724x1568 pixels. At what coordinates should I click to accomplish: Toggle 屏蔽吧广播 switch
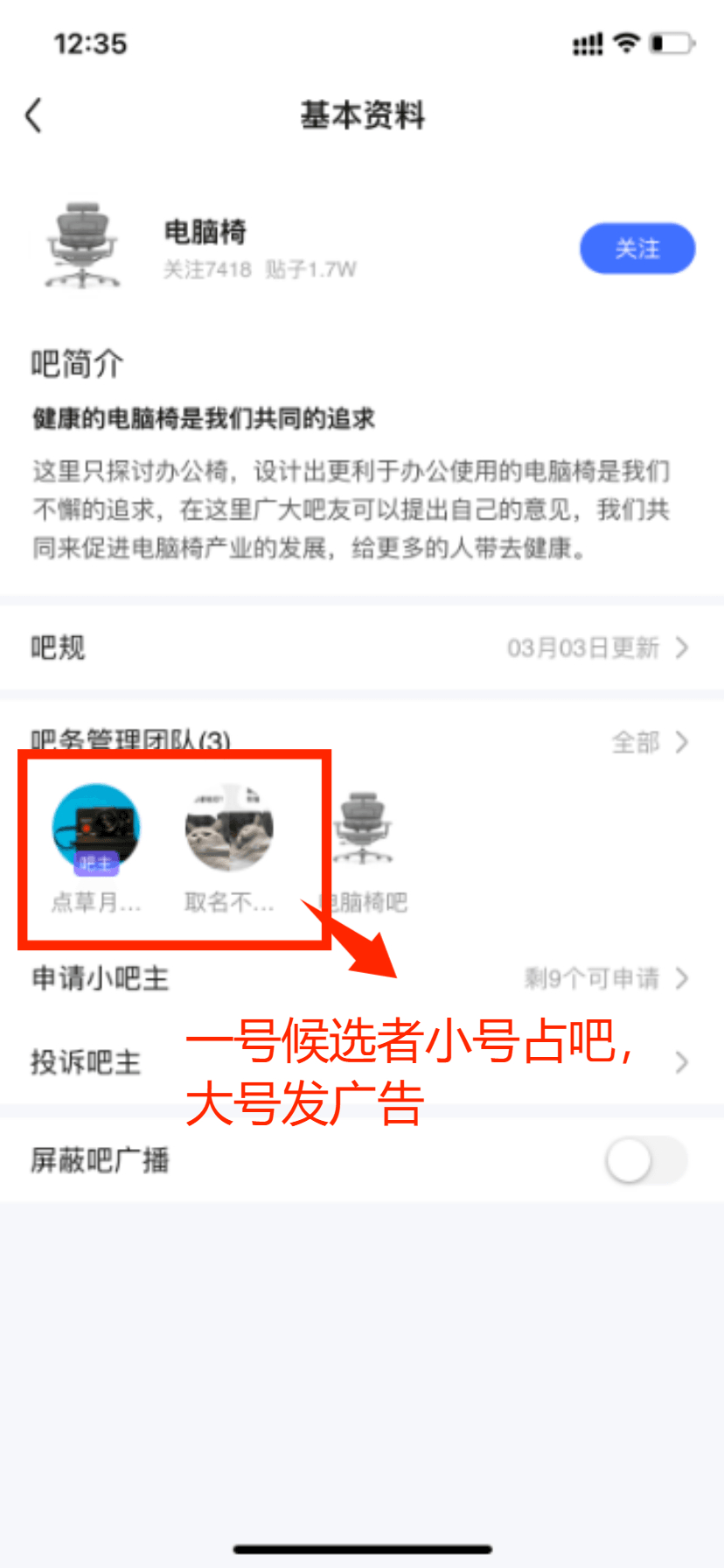coord(645,1161)
